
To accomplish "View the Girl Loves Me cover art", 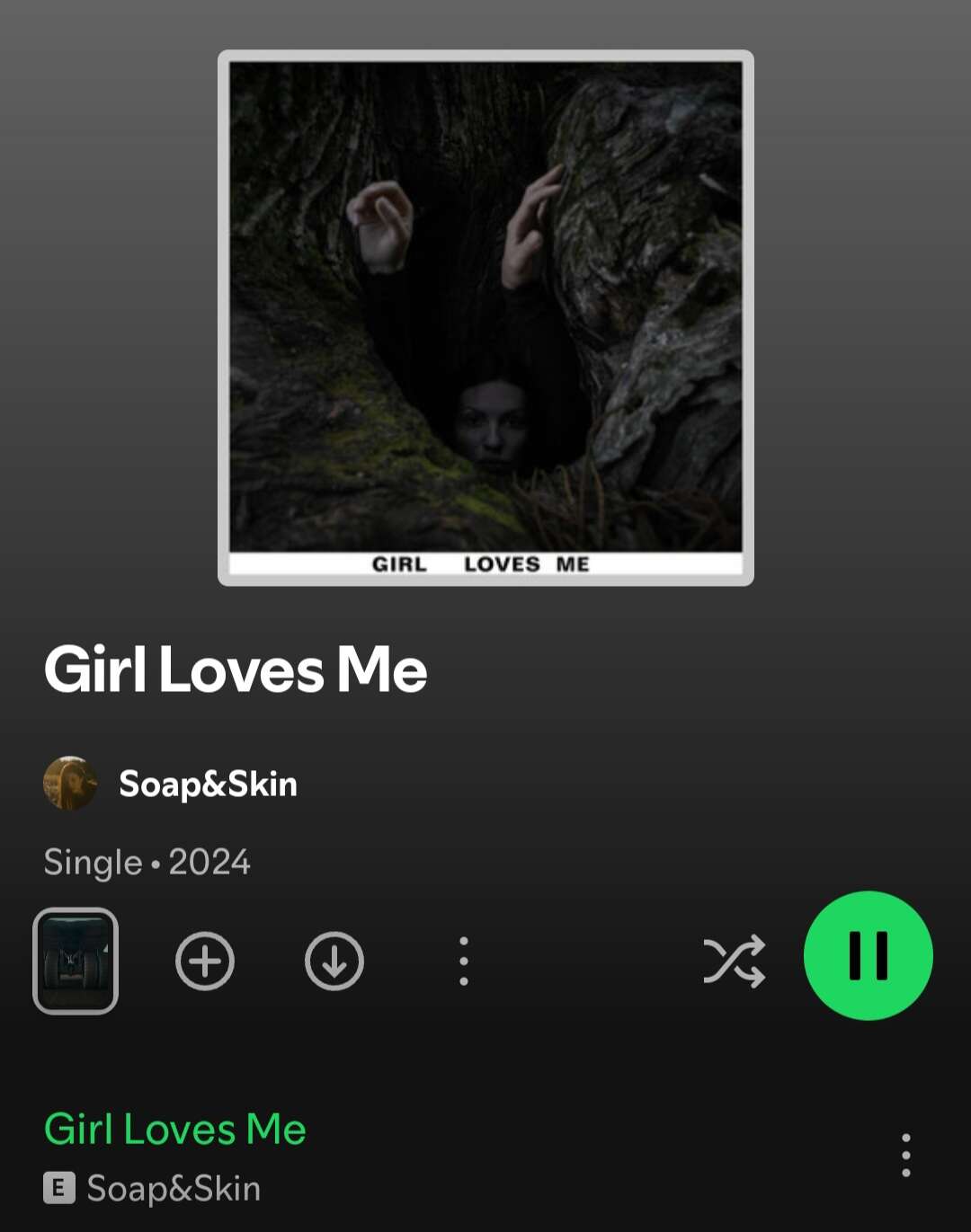I will point(485,317).
